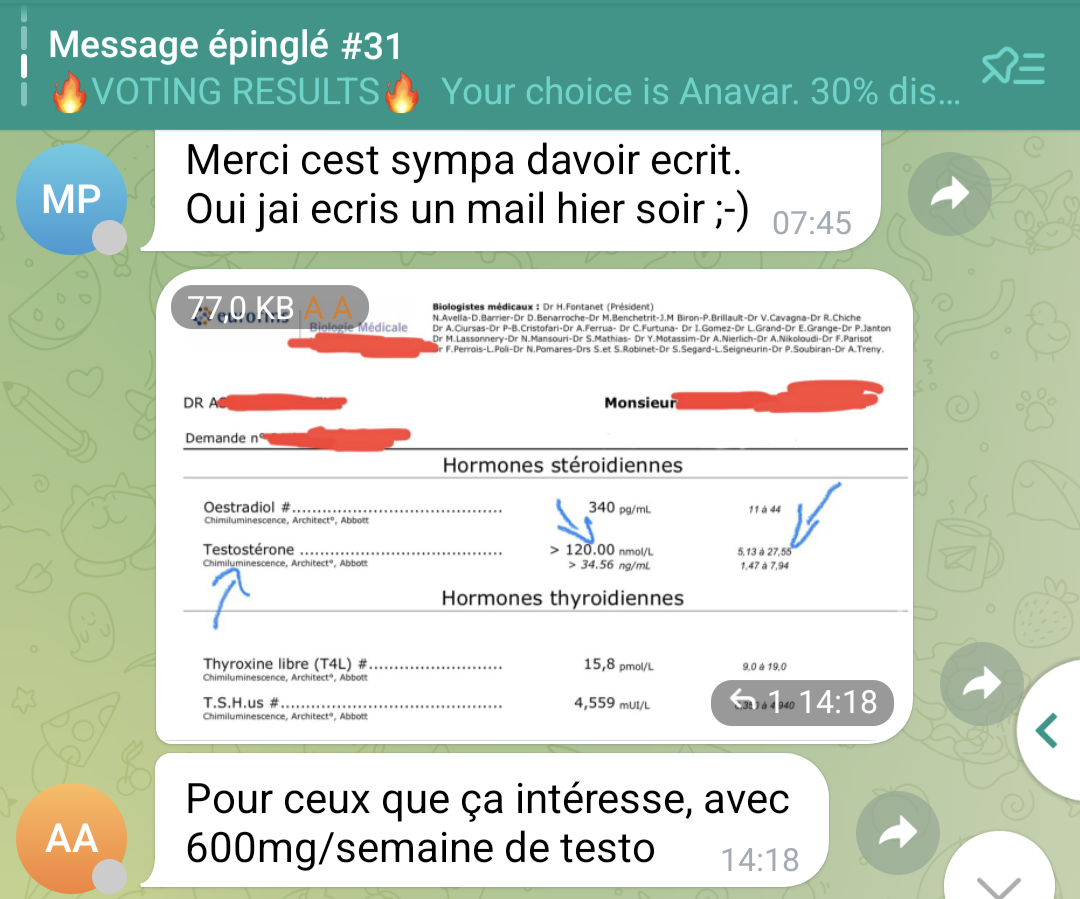The height and width of the screenshot is (899, 1080).
Task: Open pinned message #31 banner
Action: pos(500,68)
